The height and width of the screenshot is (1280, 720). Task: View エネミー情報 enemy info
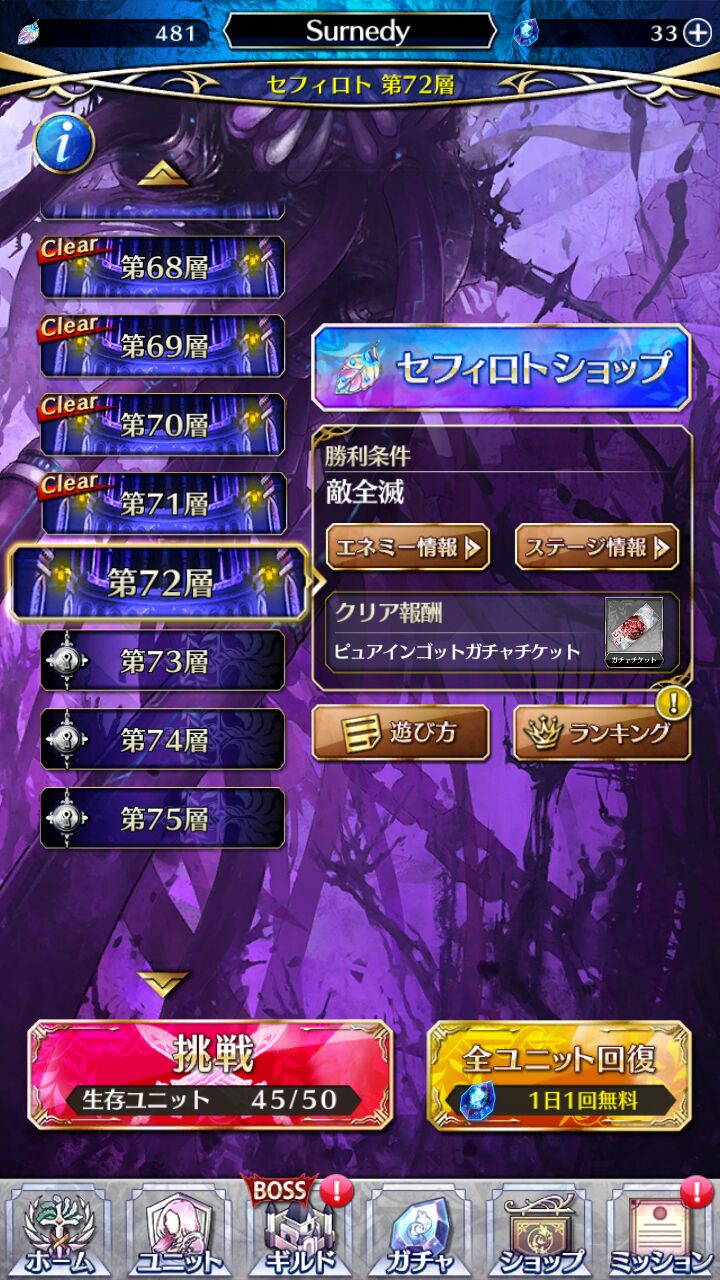[407, 547]
